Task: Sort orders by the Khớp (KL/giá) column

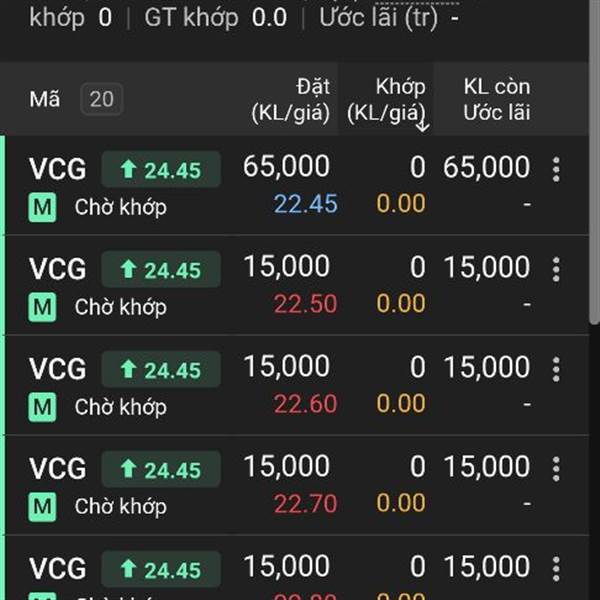Action: [387, 100]
